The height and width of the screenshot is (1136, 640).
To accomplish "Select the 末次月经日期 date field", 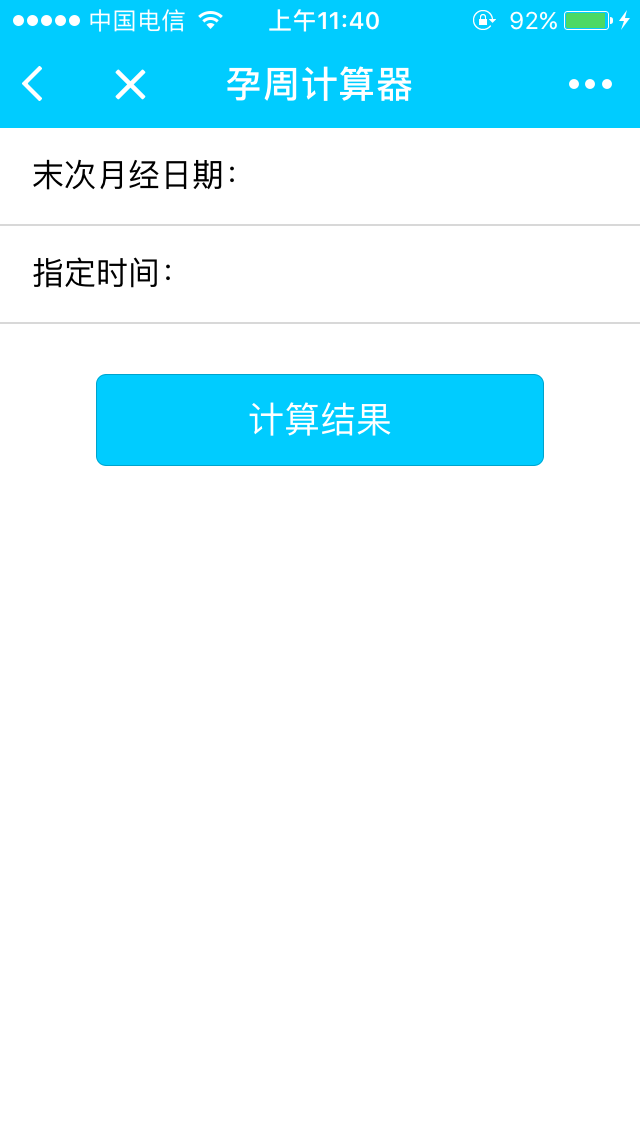I will pos(430,176).
